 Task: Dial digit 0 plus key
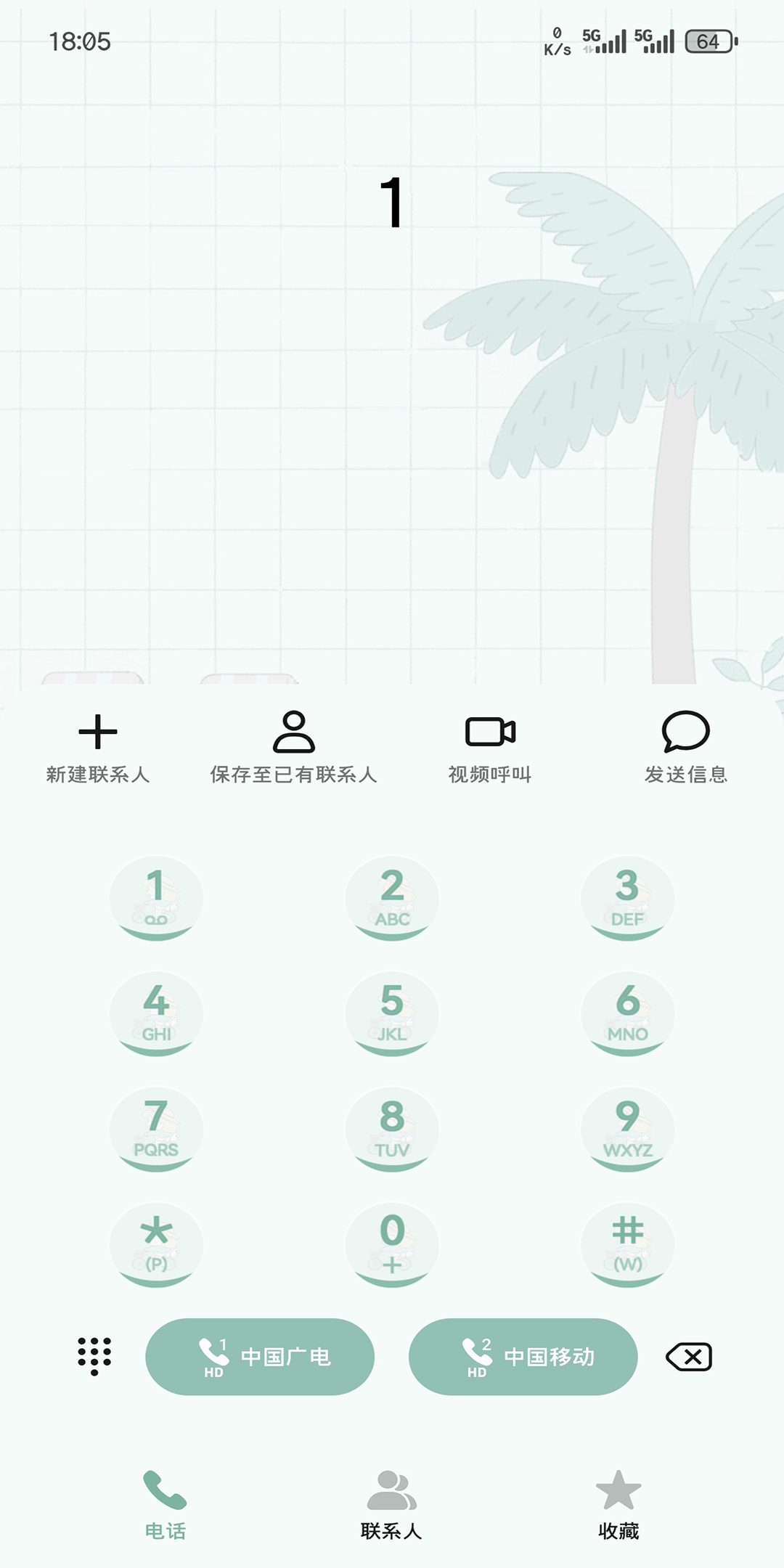click(392, 1244)
